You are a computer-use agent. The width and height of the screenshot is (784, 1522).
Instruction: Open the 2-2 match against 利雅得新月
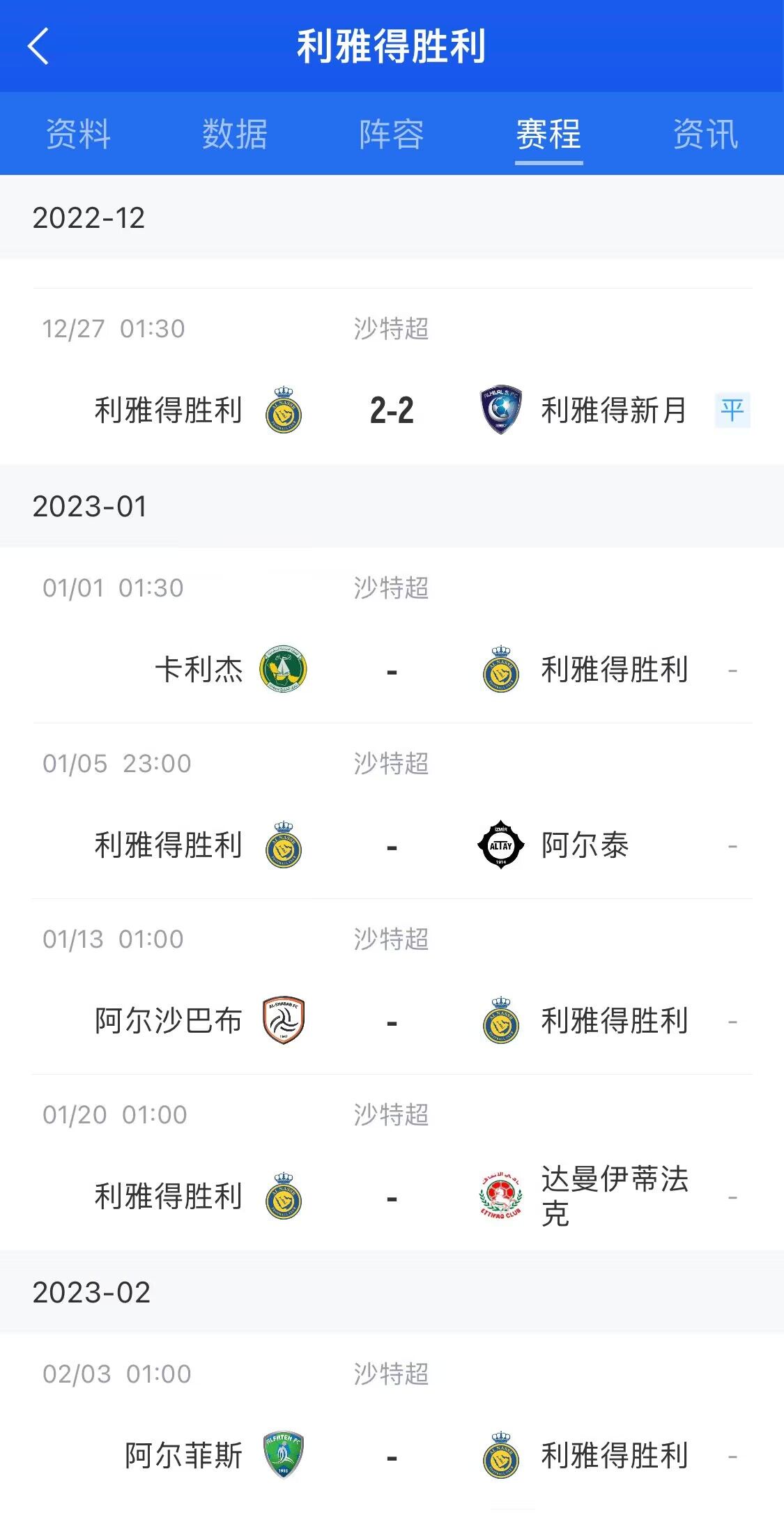coord(392,376)
